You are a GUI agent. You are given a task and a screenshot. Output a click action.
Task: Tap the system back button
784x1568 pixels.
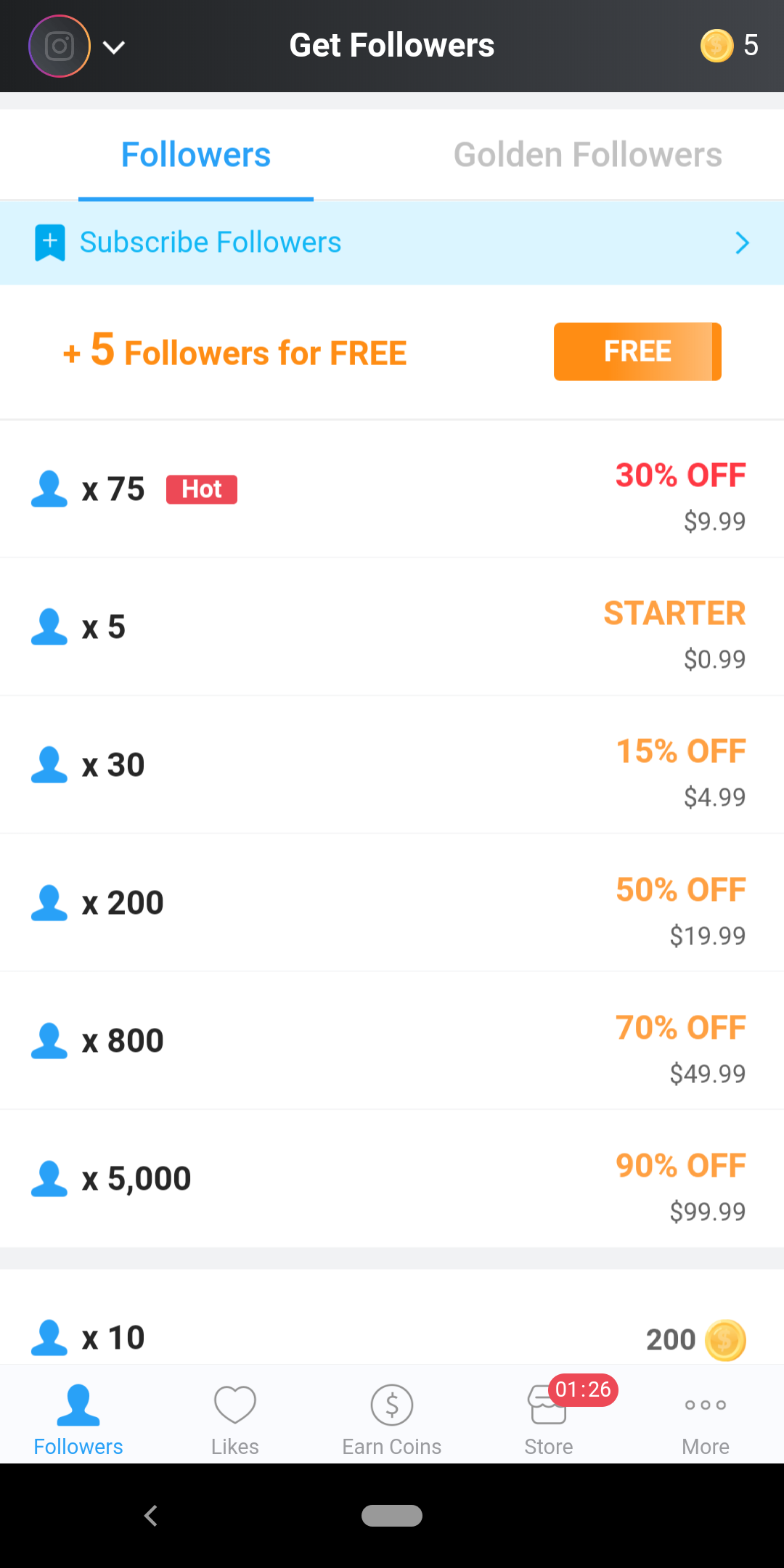(151, 1516)
